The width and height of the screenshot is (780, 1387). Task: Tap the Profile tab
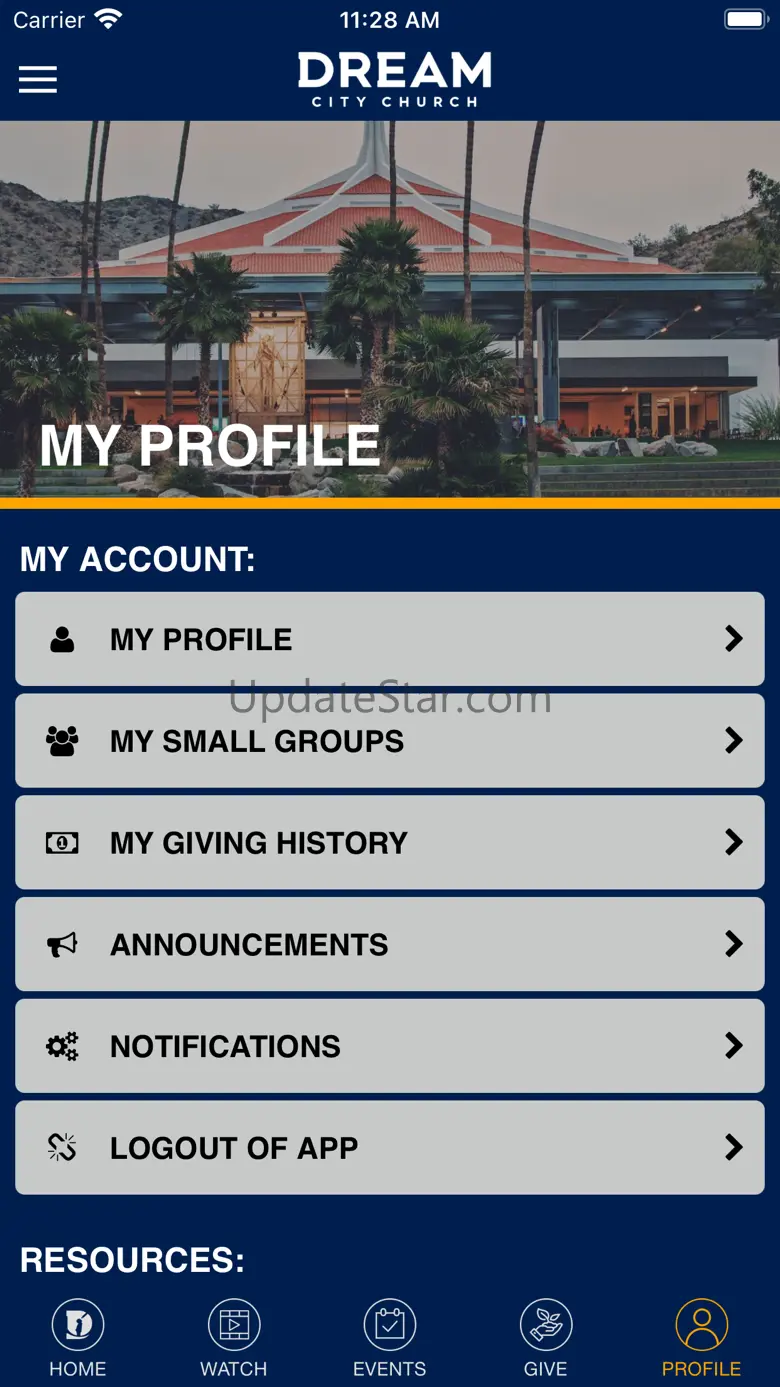701,1339
